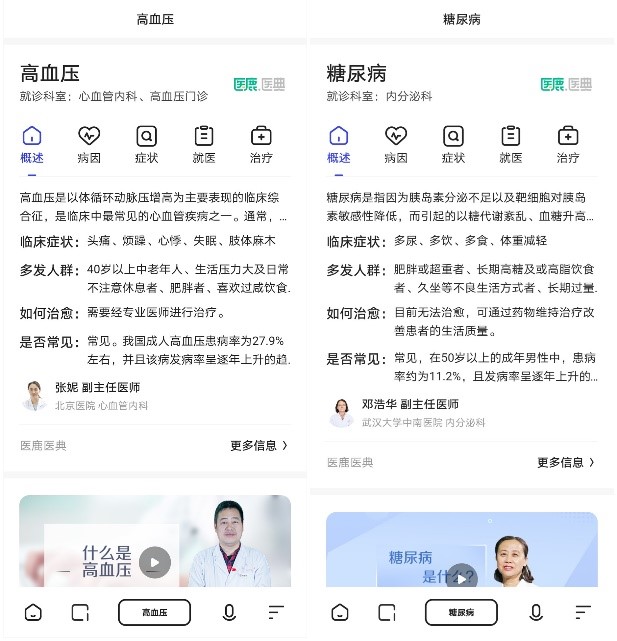Open doctor 邓浩华's profile row

[410, 412]
